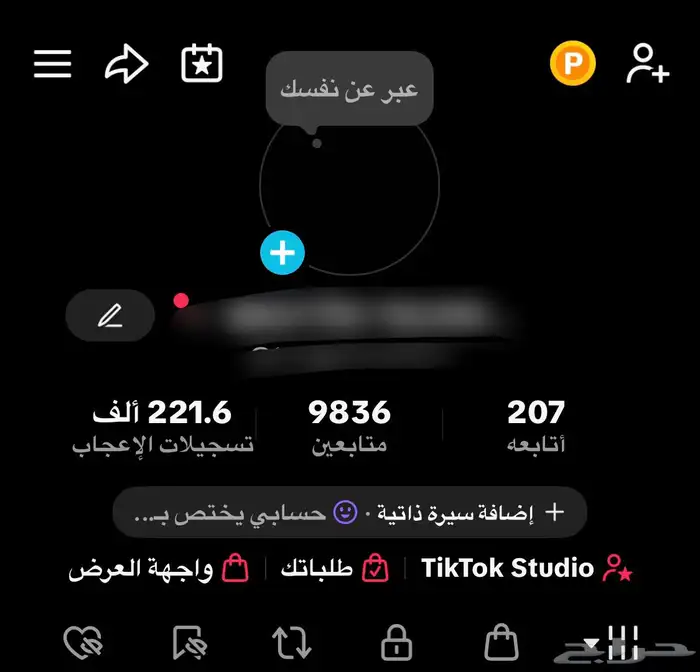700x672 pixels.
Task: Share this profile via arrow icon
Action: (x=127, y=64)
